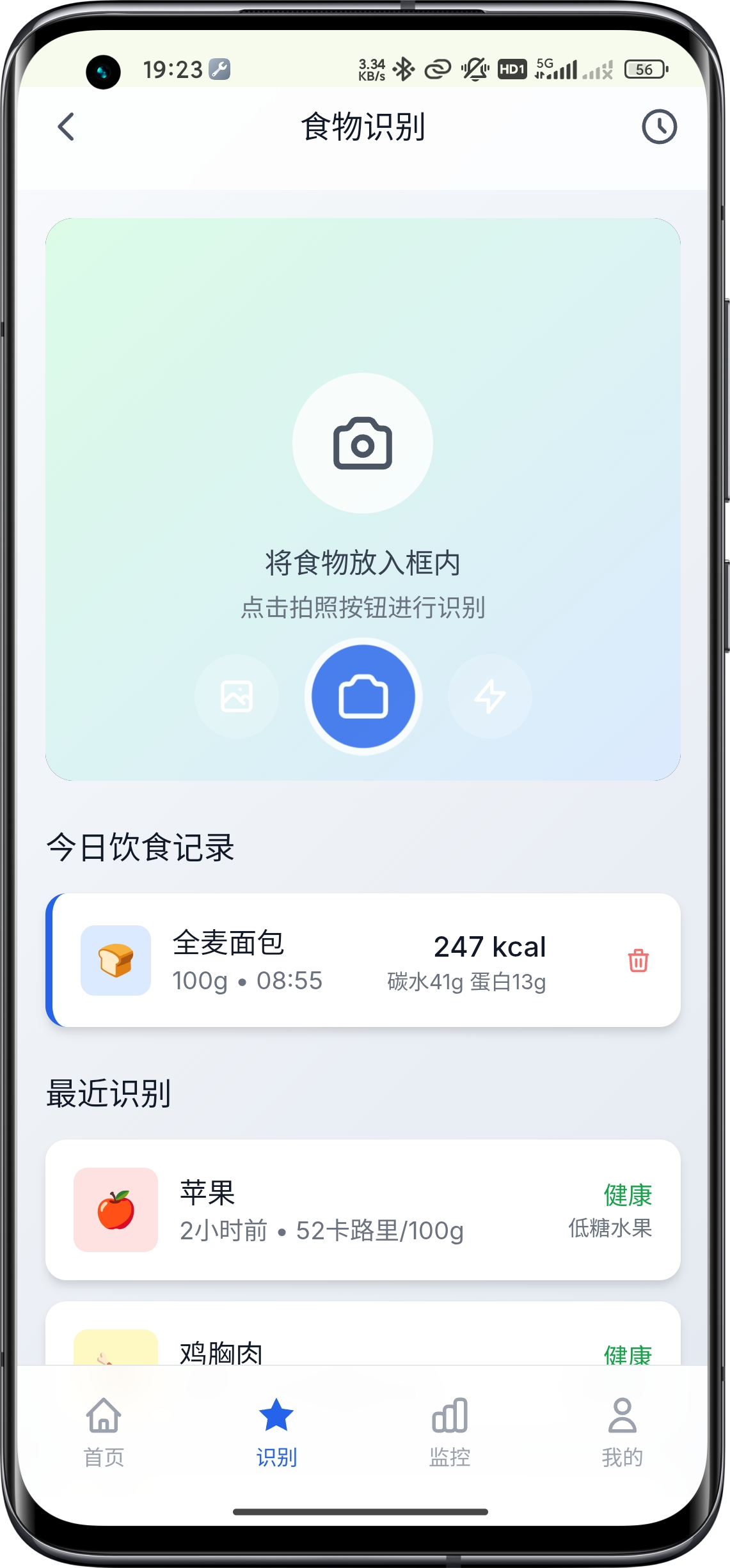Image resolution: width=730 pixels, height=1568 pixels.
Task: Go back from food recognition page
Action: (67, 127)
